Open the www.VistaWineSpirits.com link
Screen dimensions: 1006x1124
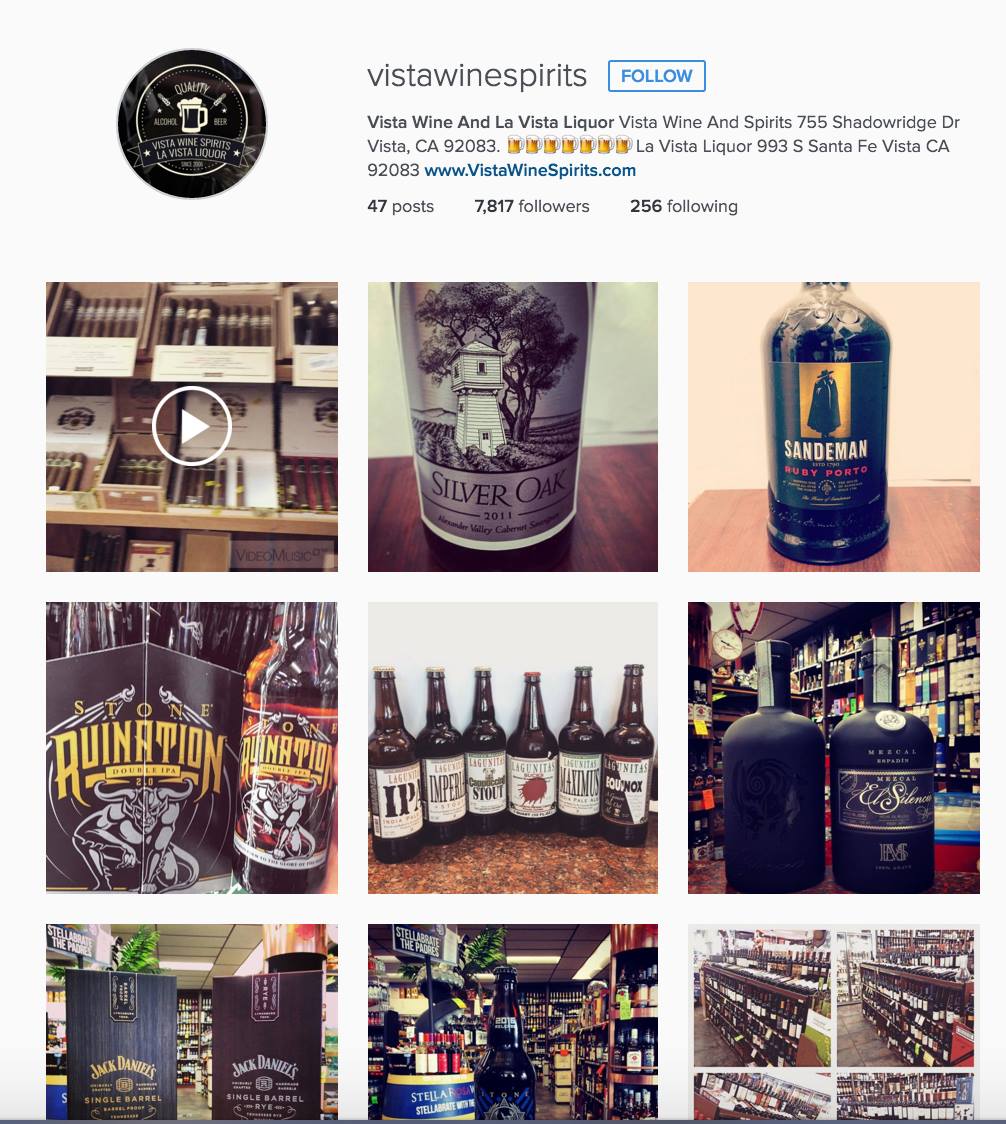530,170
